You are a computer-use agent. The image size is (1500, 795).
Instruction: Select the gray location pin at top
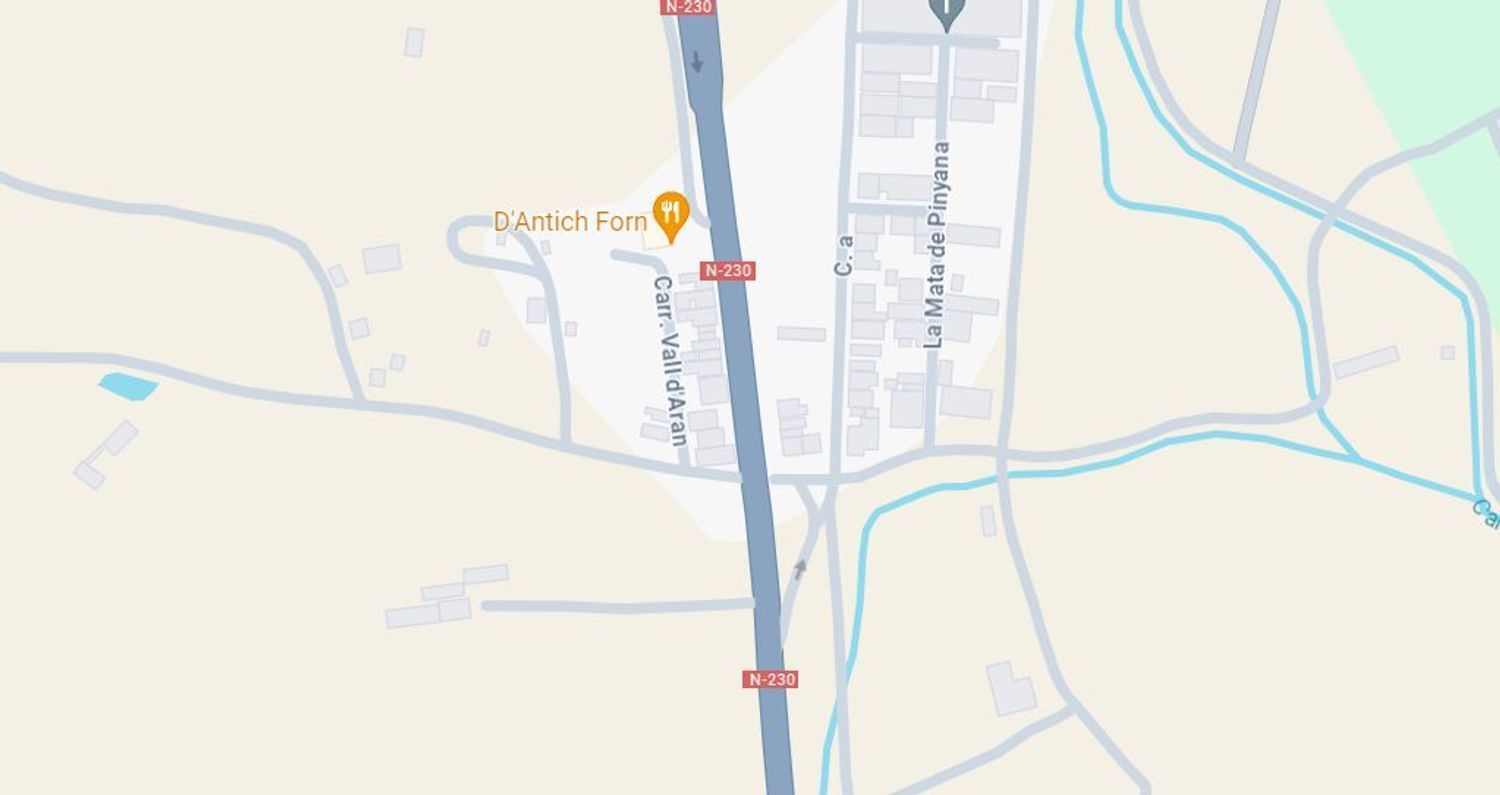(x=945, y=10)
